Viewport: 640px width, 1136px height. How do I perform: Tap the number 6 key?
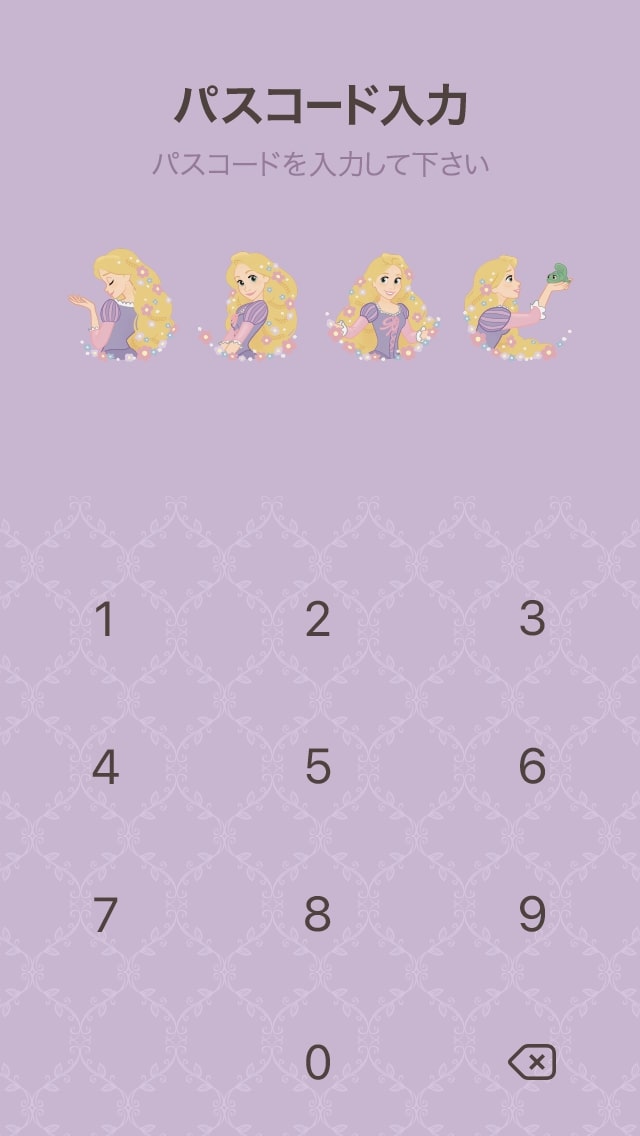pyautogui.click(x=532, y=767)
